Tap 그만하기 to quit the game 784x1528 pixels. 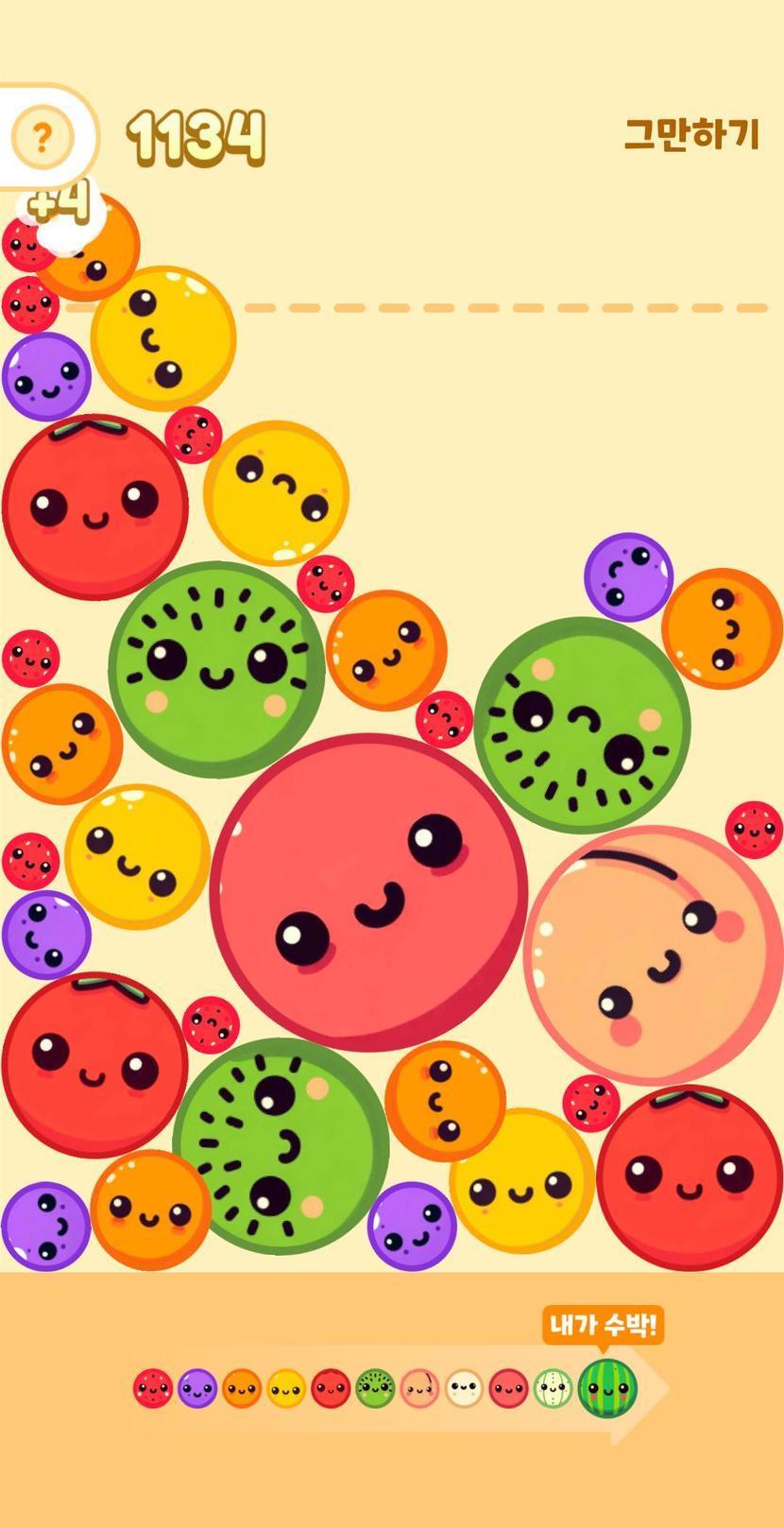(691, 134)
